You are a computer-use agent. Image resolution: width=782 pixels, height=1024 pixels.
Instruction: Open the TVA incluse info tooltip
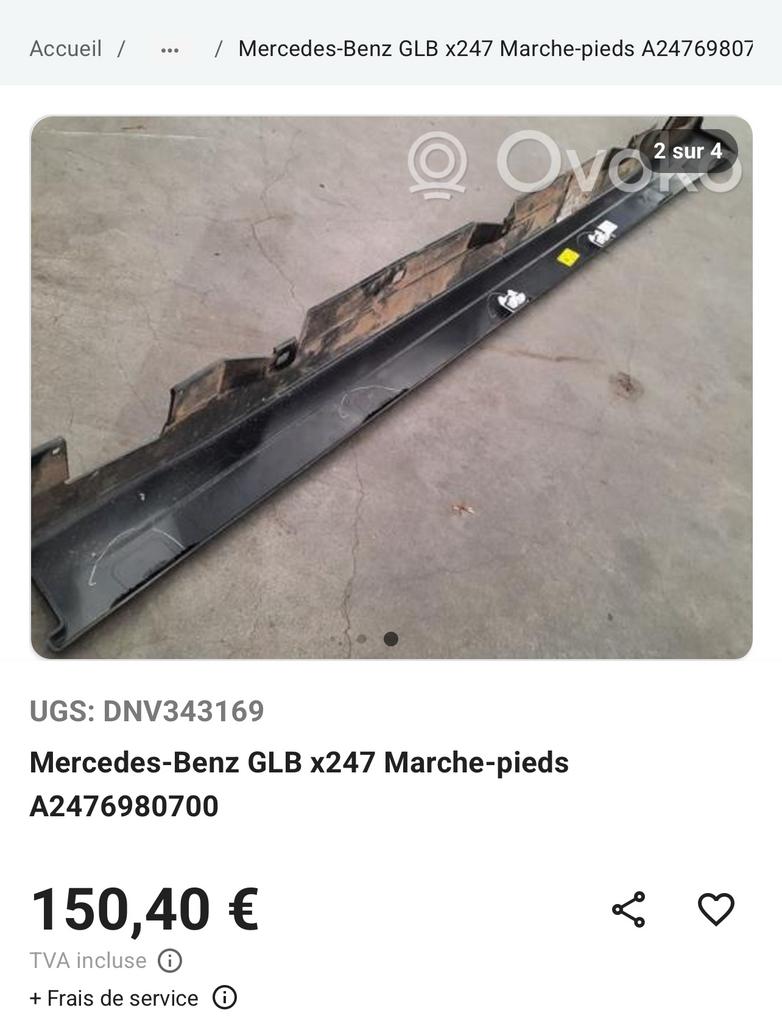pyautogui.click(x=168, y=959)
